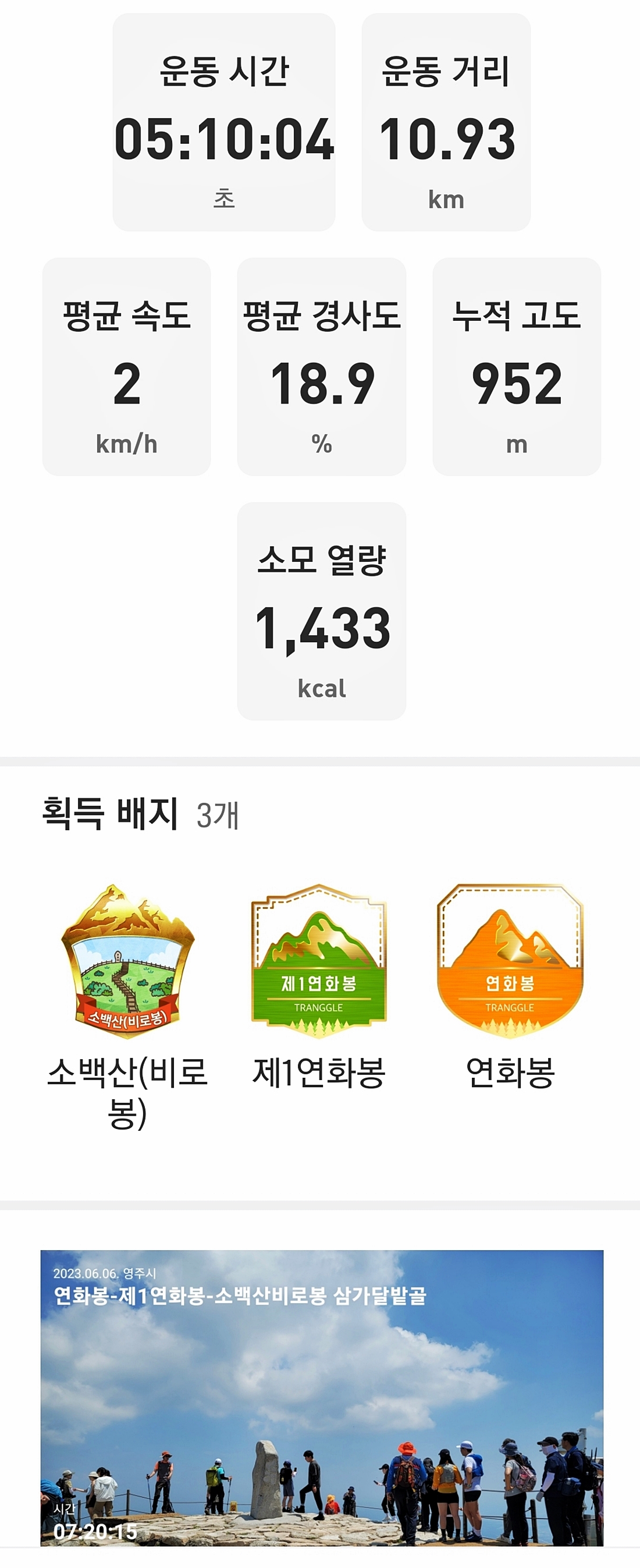Open the summit photo thumbnail

tap(320, 1400)
